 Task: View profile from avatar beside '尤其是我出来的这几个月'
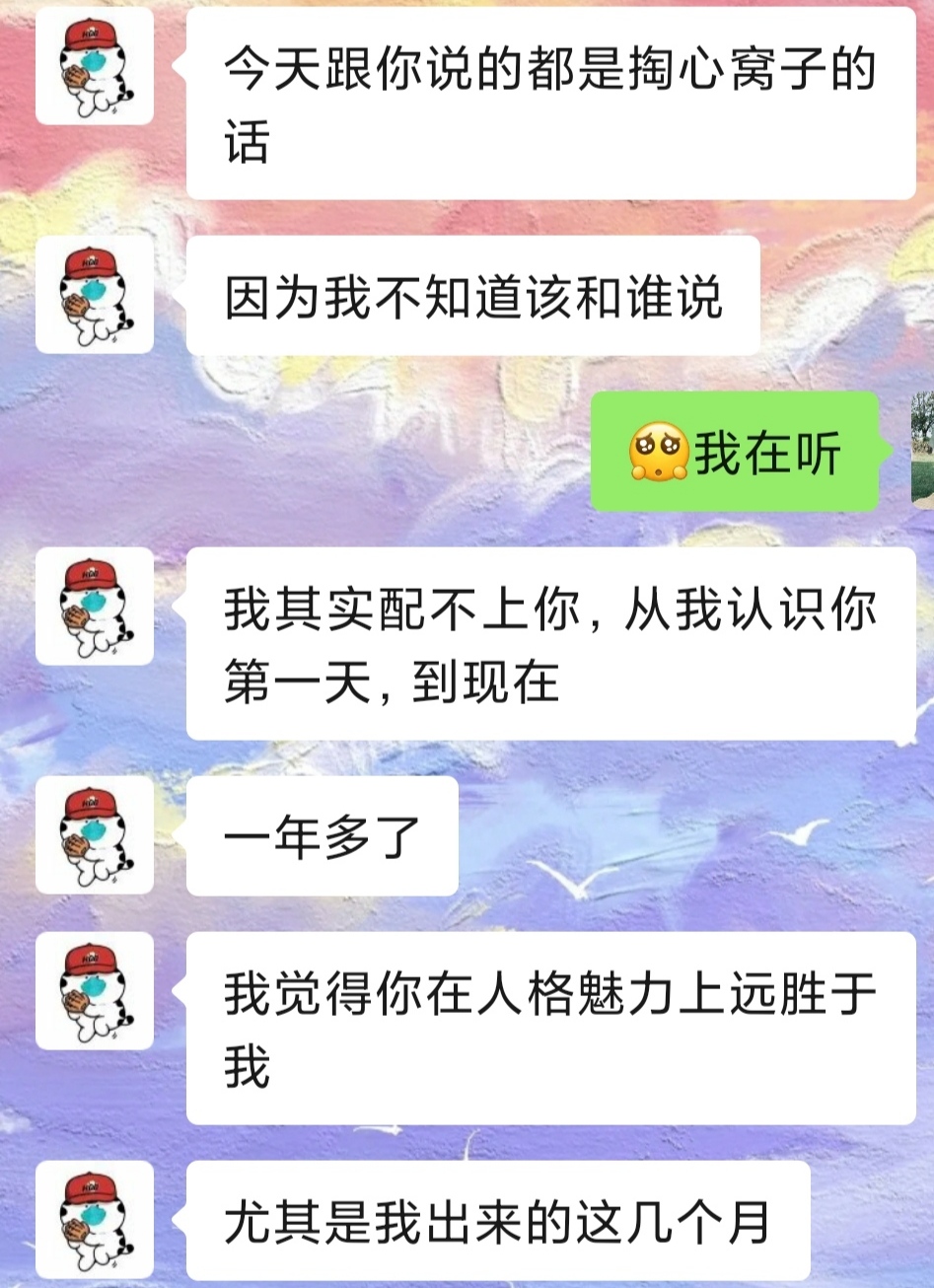tap(95, 1220)
